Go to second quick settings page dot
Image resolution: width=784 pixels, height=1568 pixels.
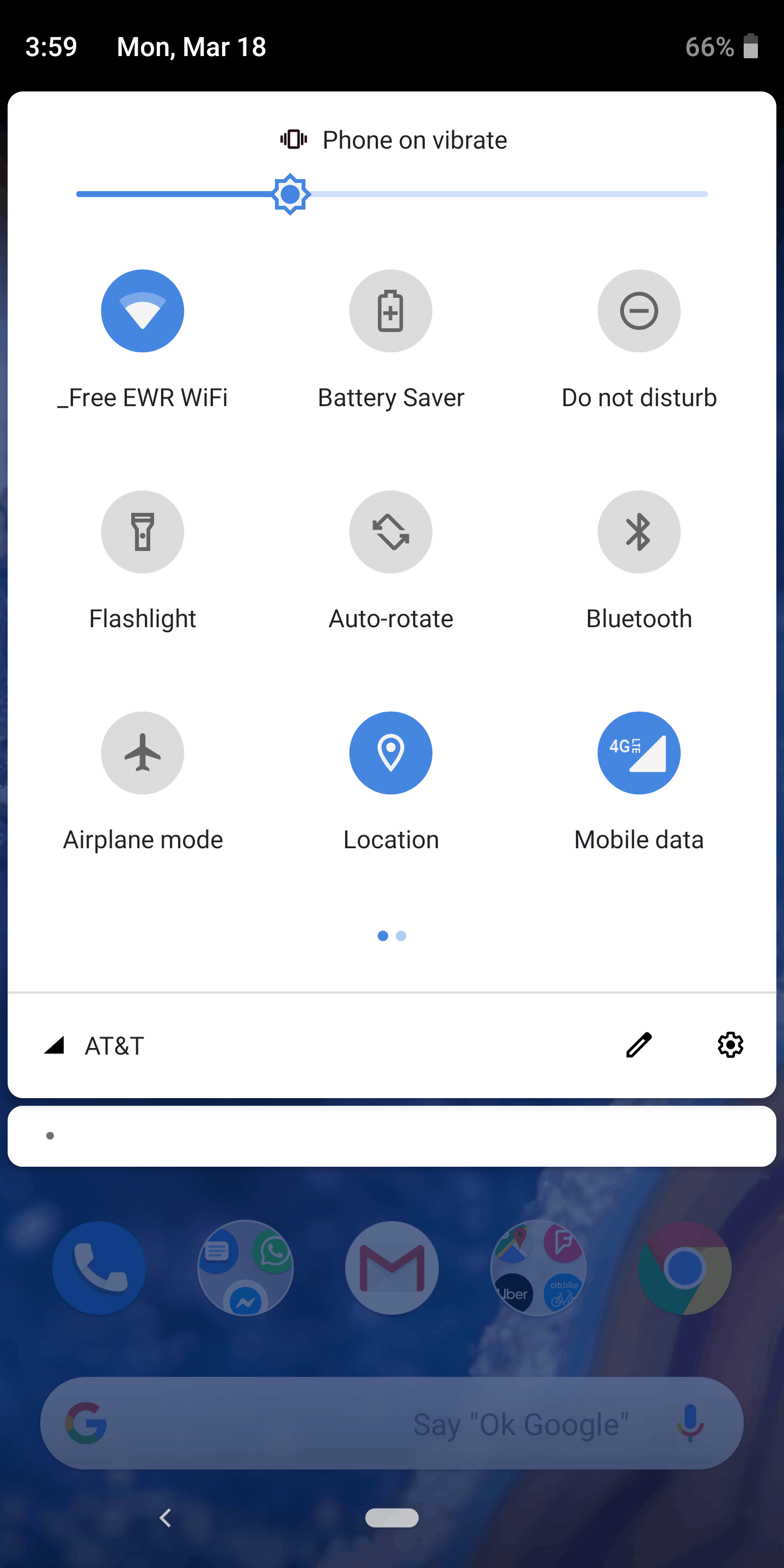coord(401,935)
